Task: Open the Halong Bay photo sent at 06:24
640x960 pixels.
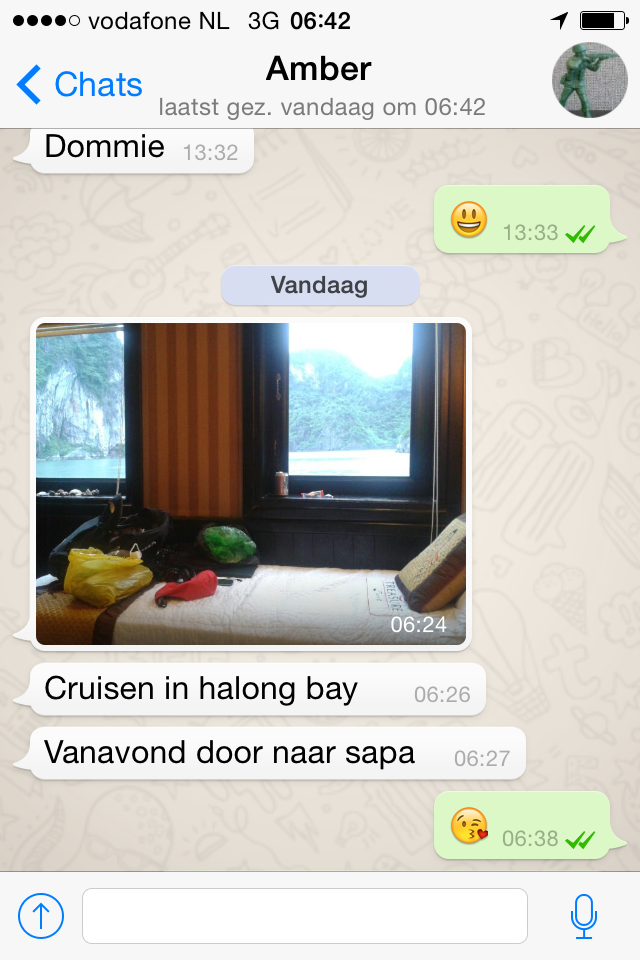Action: pos(250,483)
